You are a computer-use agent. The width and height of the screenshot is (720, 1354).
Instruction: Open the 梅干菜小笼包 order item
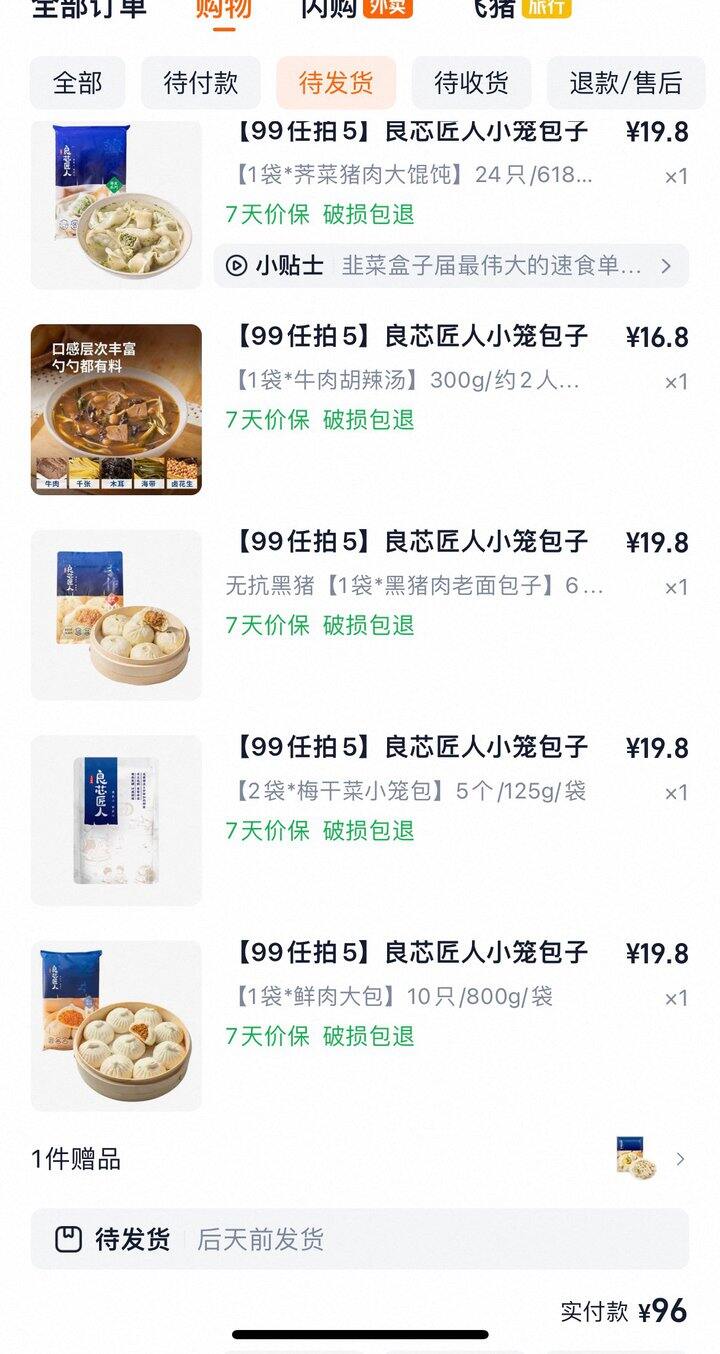tap(410, 791)
